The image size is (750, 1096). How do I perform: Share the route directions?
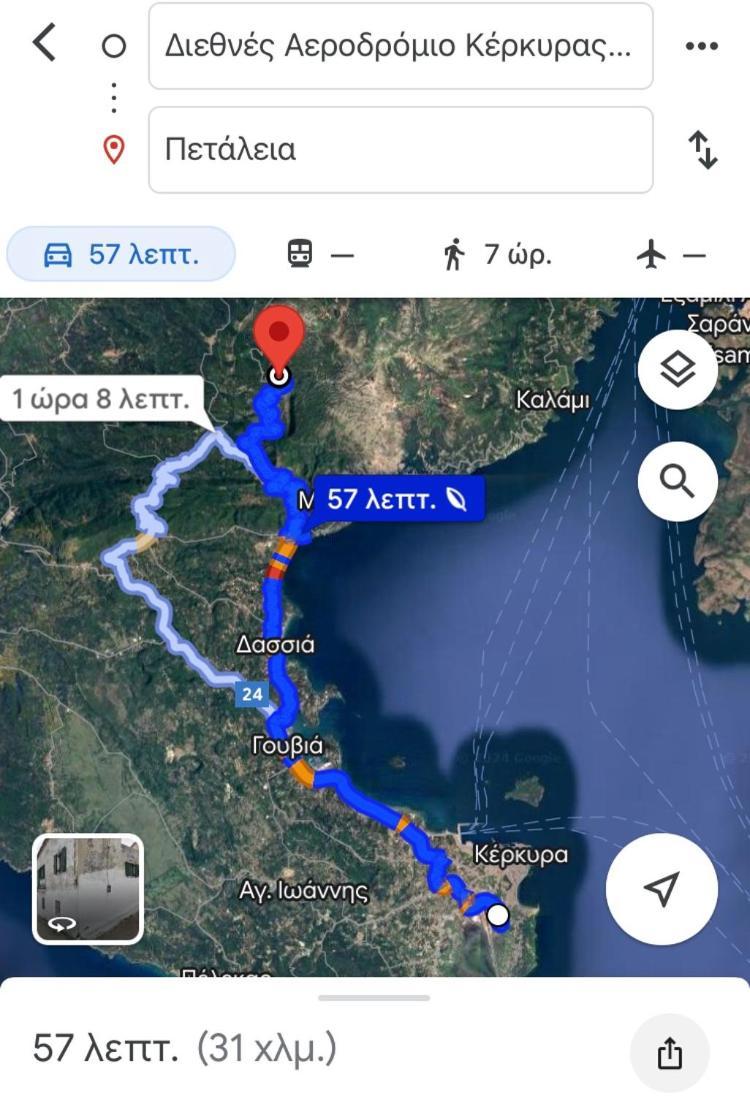[x=669, y=1053]
